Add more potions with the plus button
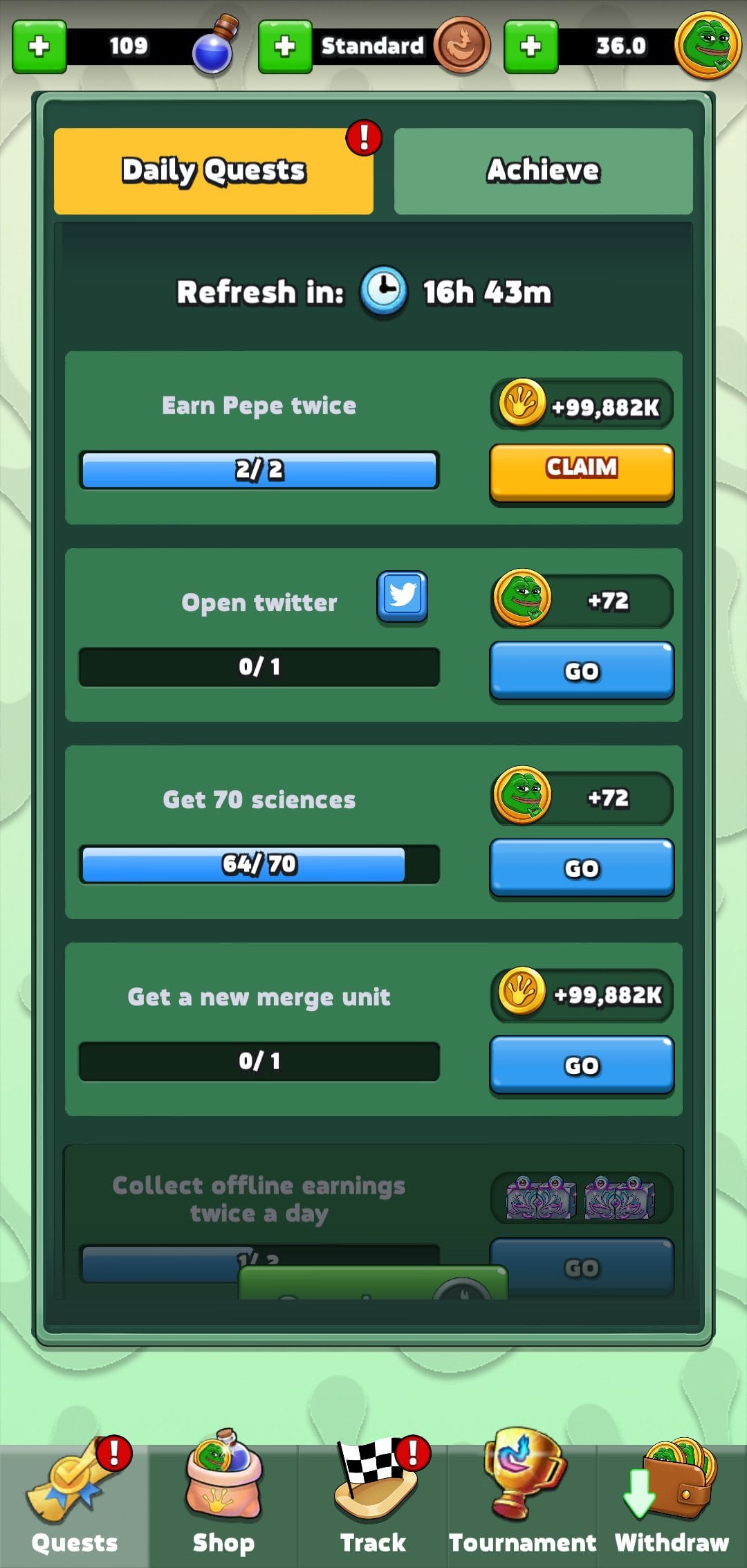Screen dimensions: 747x1568 click(39, 46)
